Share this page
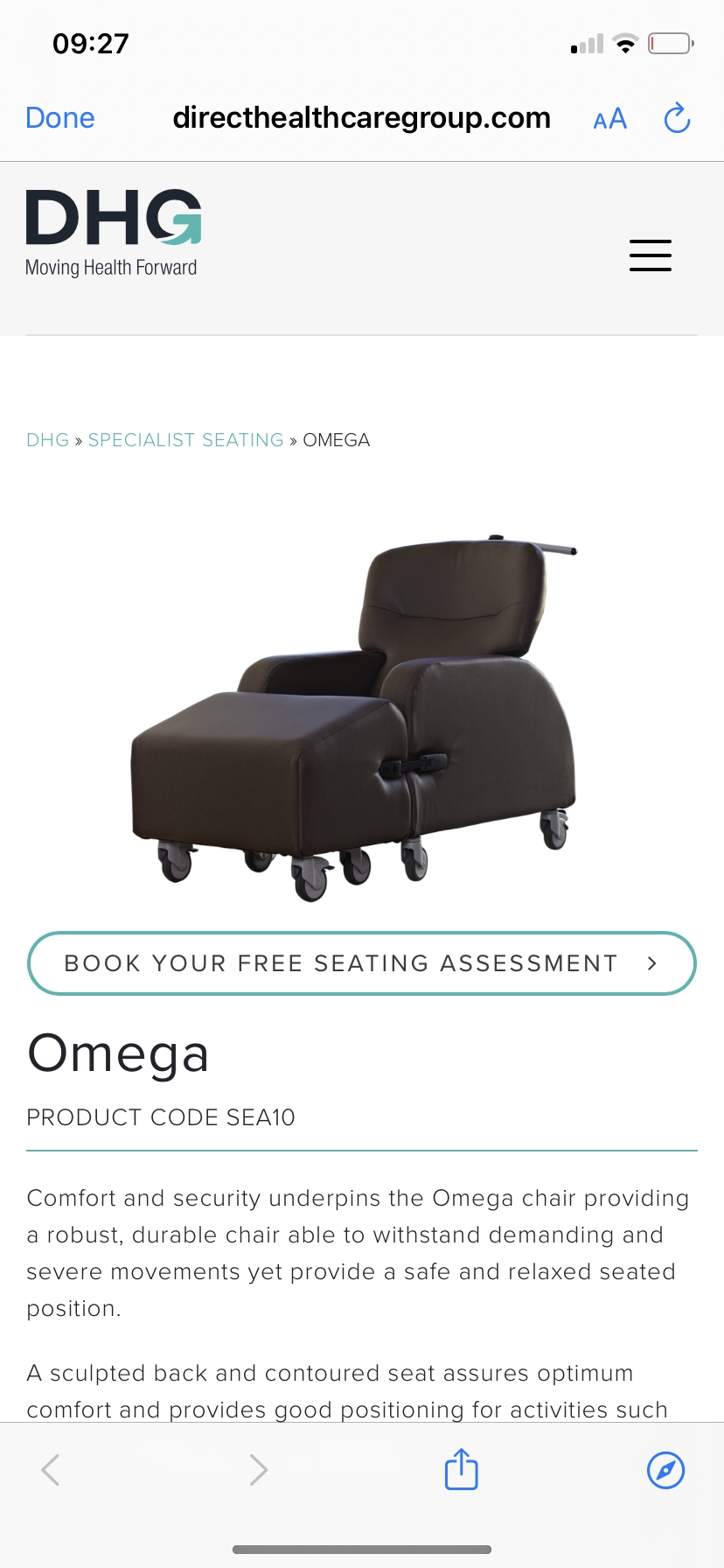 coord(461,1469)
